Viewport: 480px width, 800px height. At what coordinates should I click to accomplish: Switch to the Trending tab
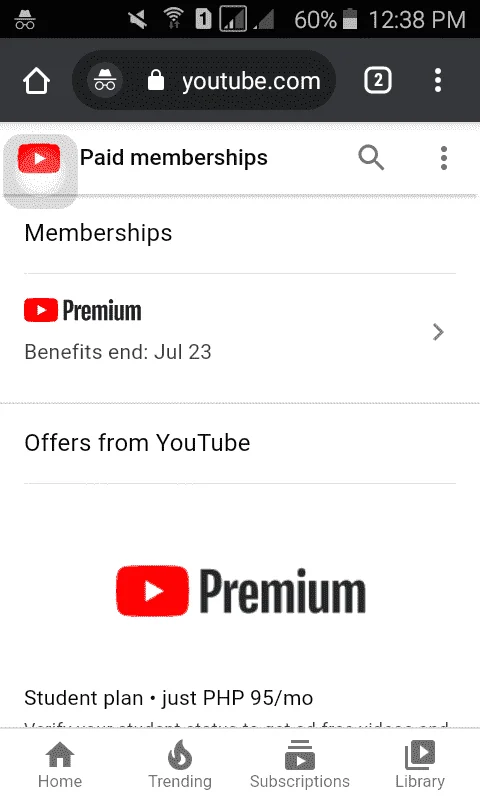pyautogui.click(x=180, y=764)
